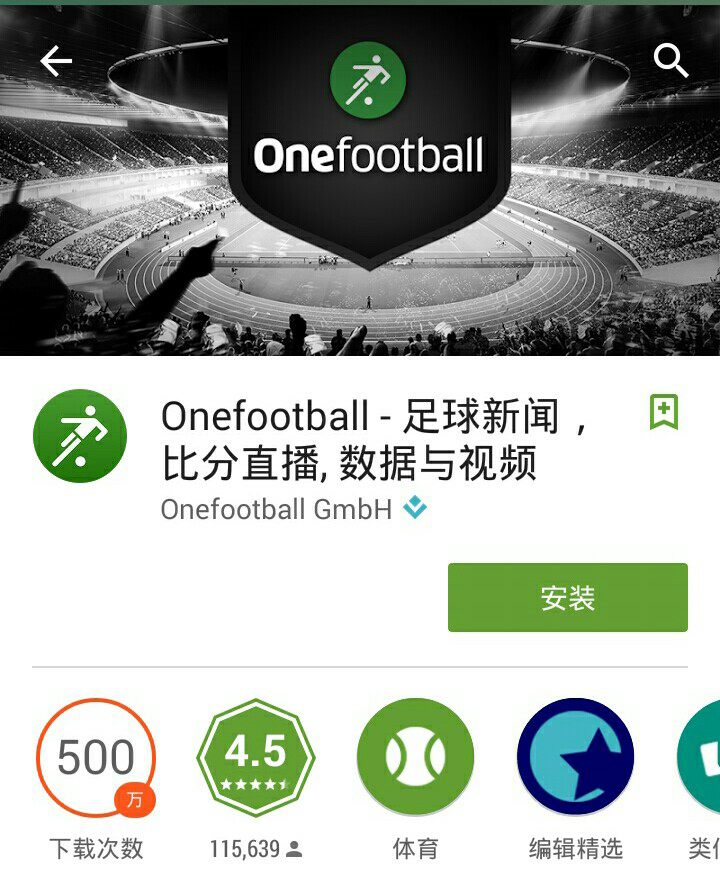Image resolution: width=720 pixels, height=893 pixels.
Task: Open developer Onefootball GmbH
Action: pos(277,509)
